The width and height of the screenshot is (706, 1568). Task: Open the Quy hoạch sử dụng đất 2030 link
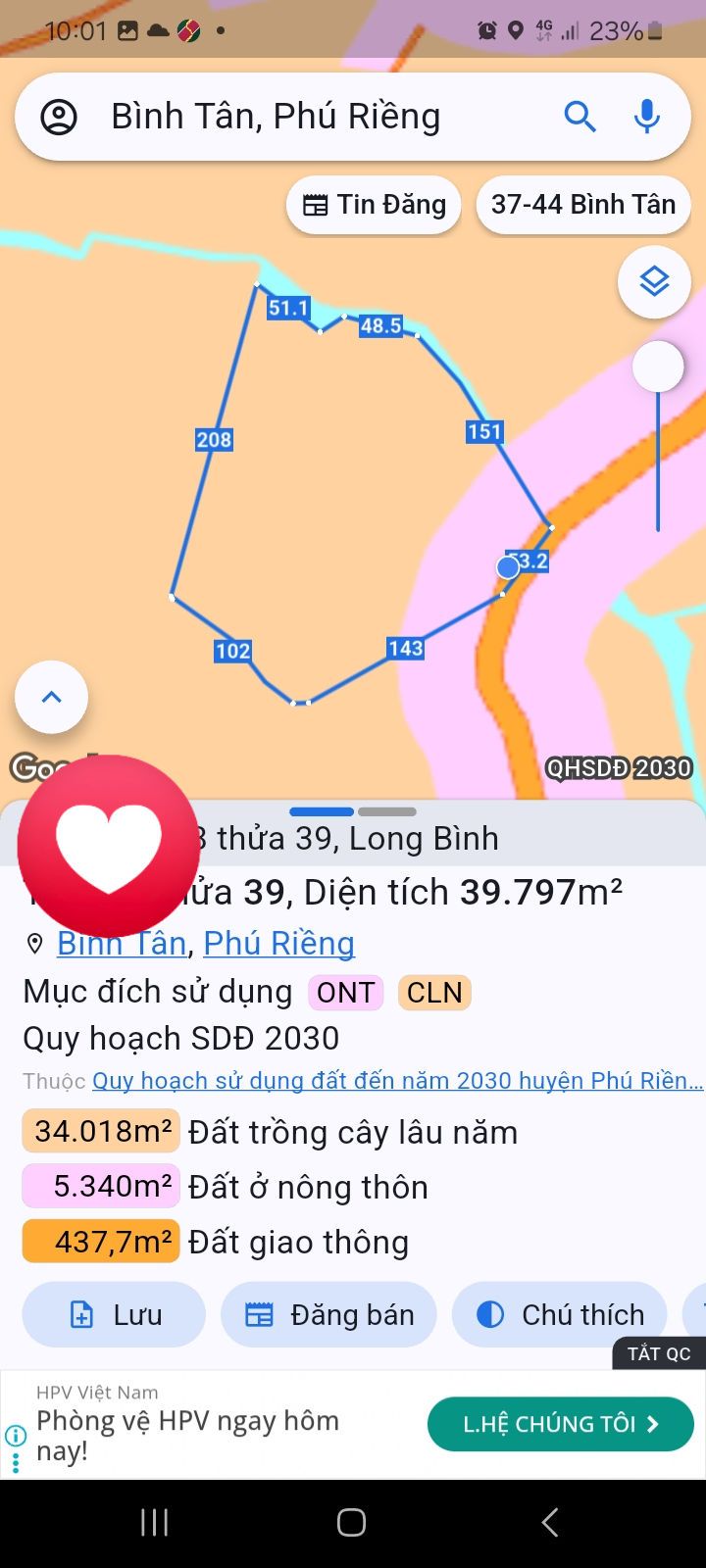point(397,1081)
